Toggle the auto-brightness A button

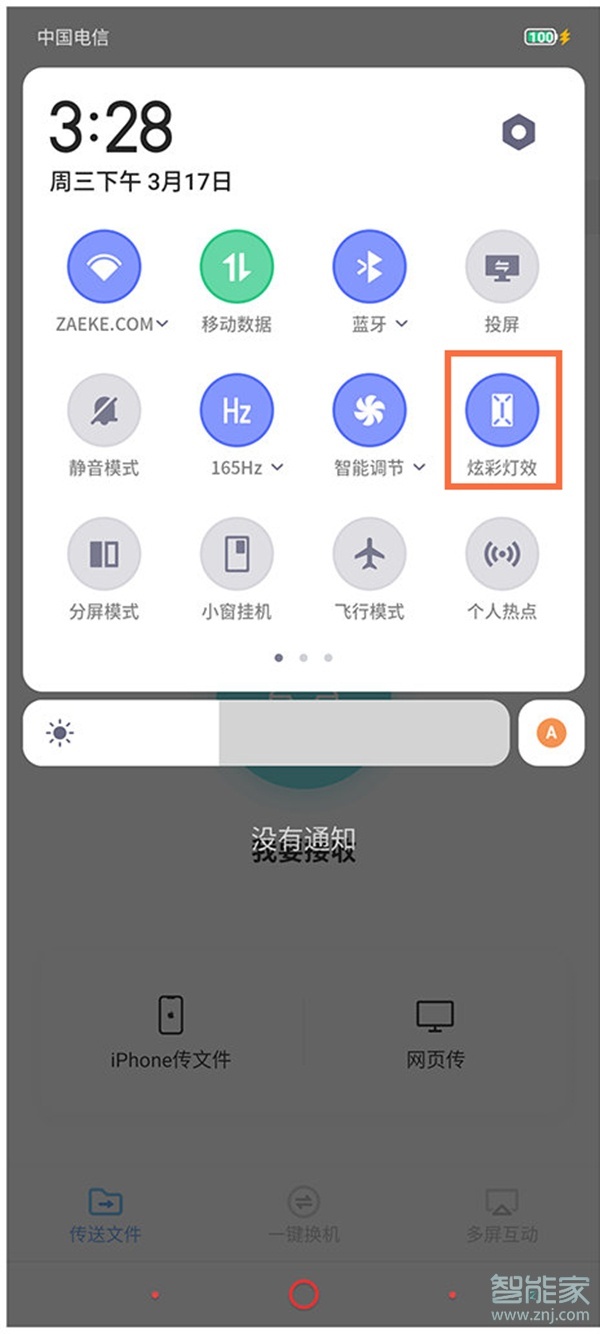551,733
